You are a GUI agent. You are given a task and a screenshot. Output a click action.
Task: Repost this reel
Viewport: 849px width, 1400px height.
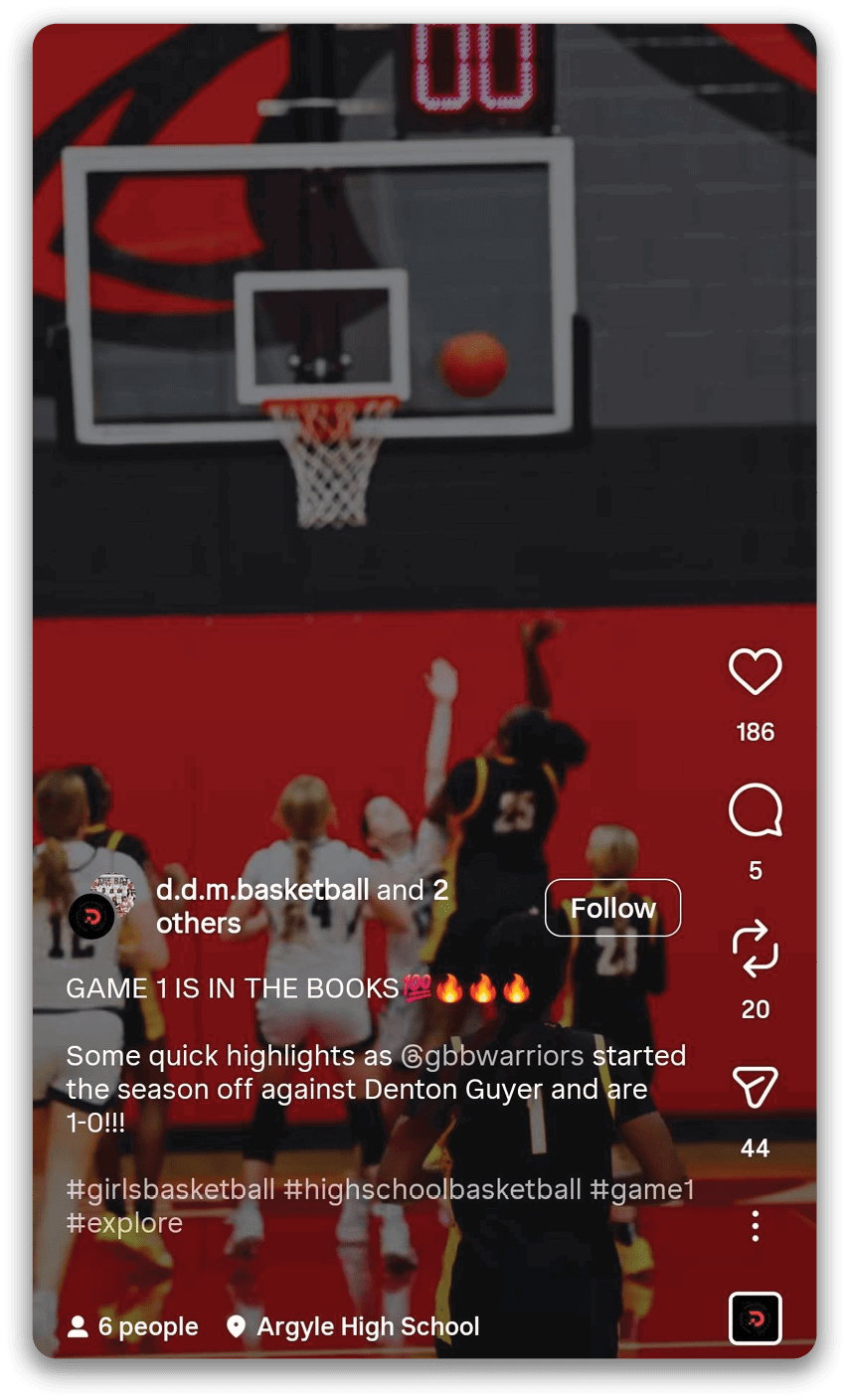755,950
